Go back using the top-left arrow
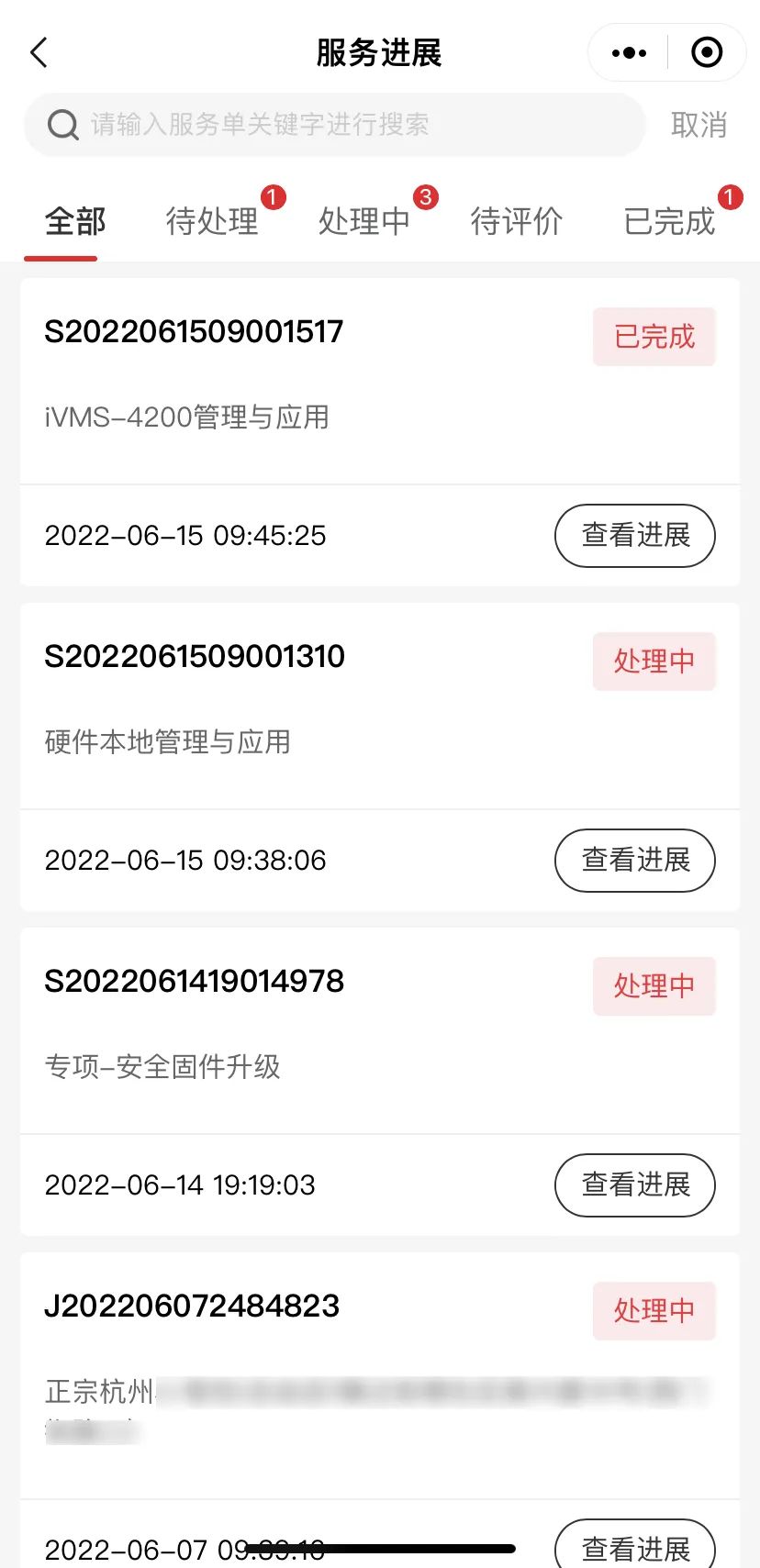 click(39, 53)
